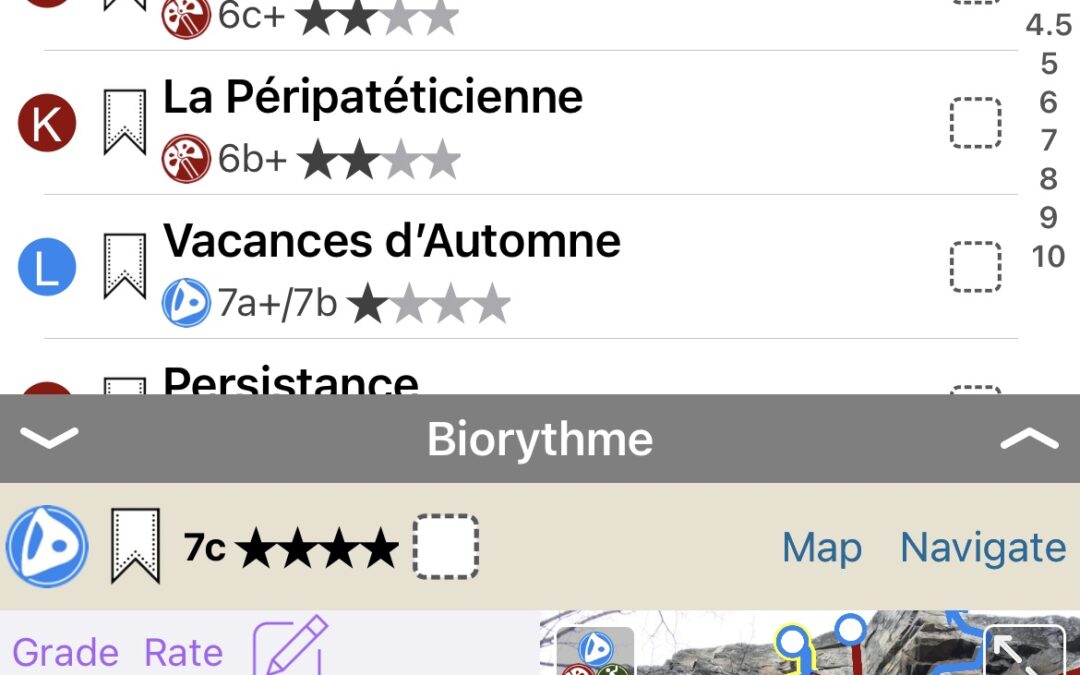The height and width of the screenshot is (675, 1080).
Task: Bookmark La Péripatéticienne
Action: 125,124
